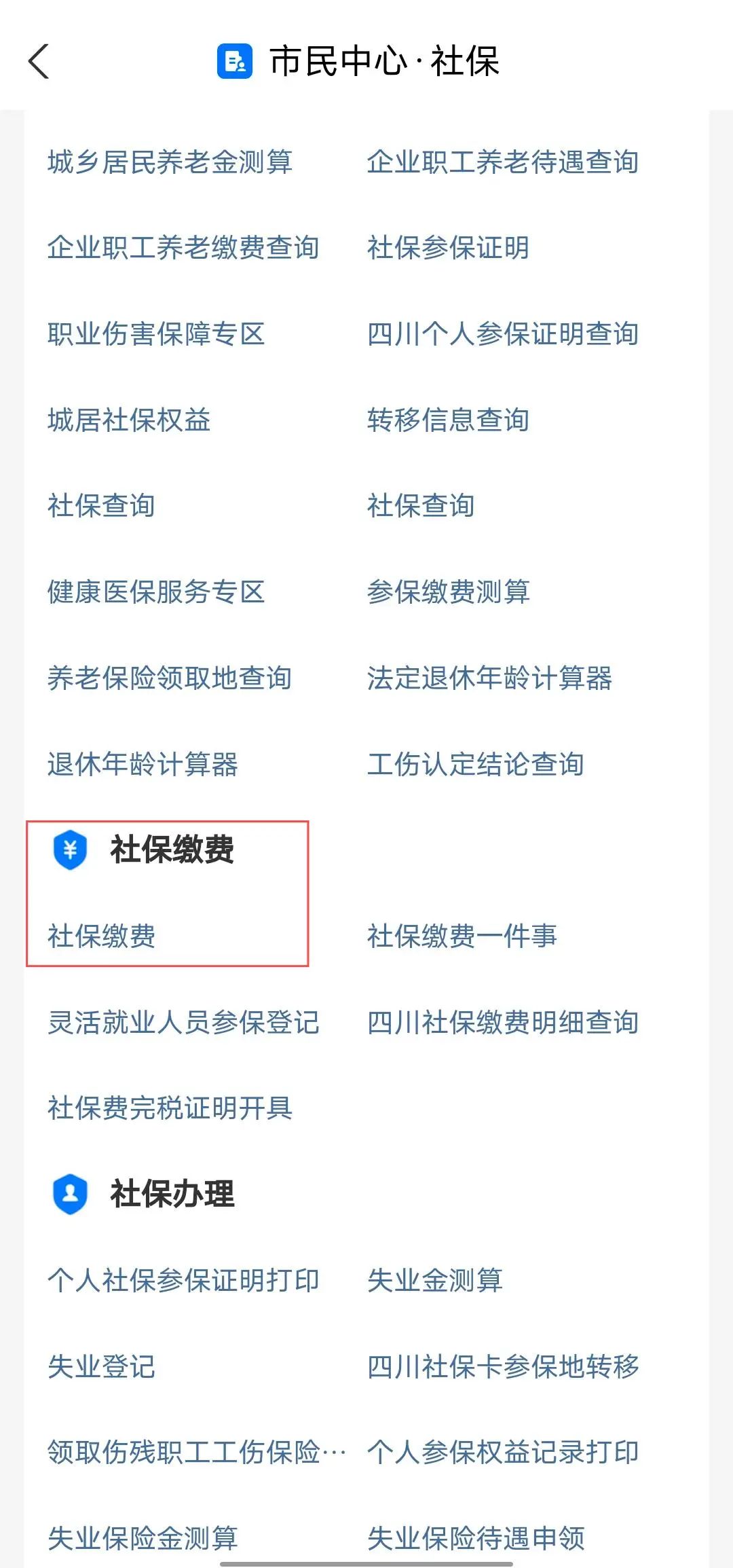
Task: Open 参保缴费测算 calculator
Action: point(448,592)
